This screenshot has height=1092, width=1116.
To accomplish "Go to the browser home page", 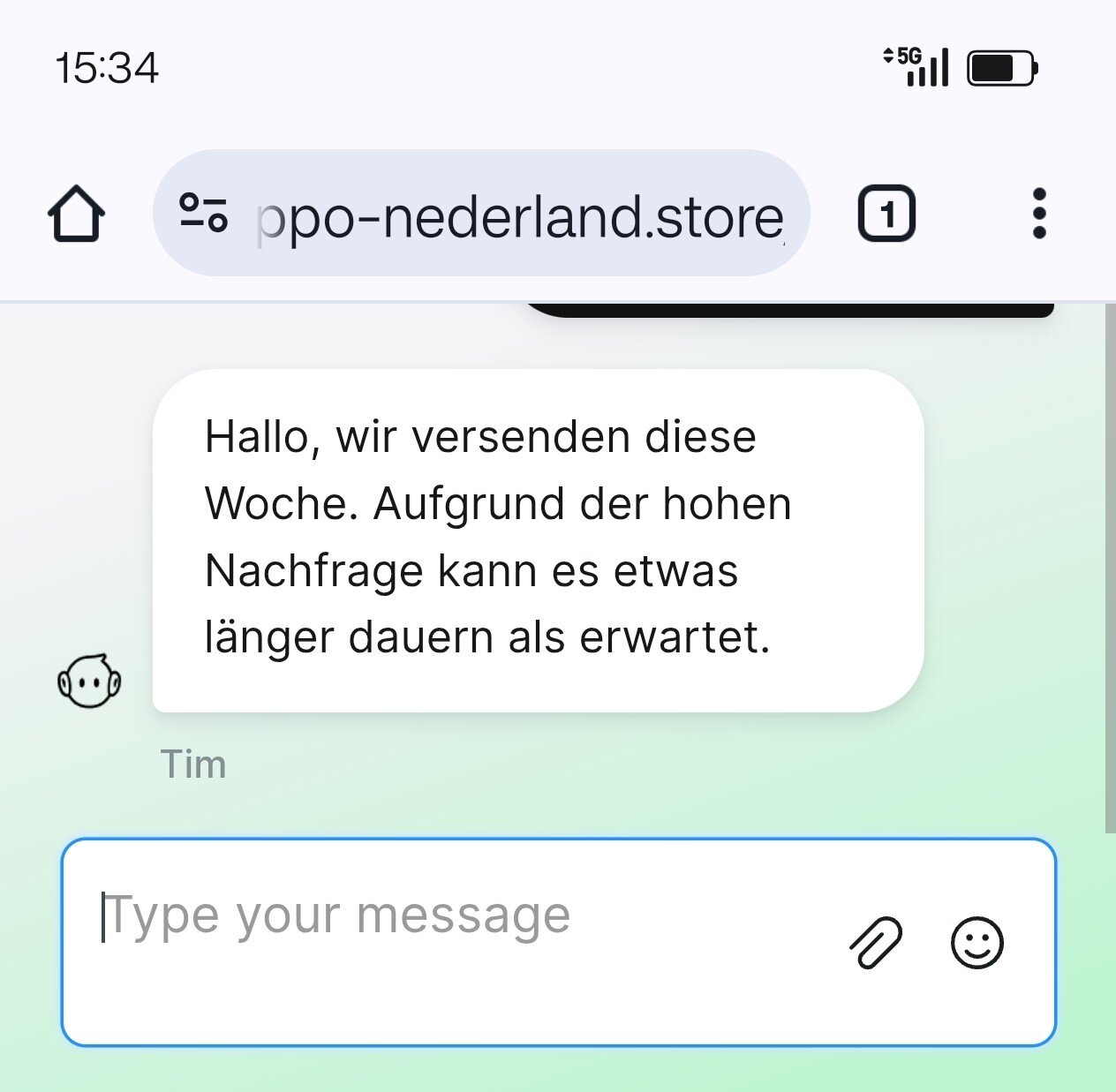I will tap(76, 214).
